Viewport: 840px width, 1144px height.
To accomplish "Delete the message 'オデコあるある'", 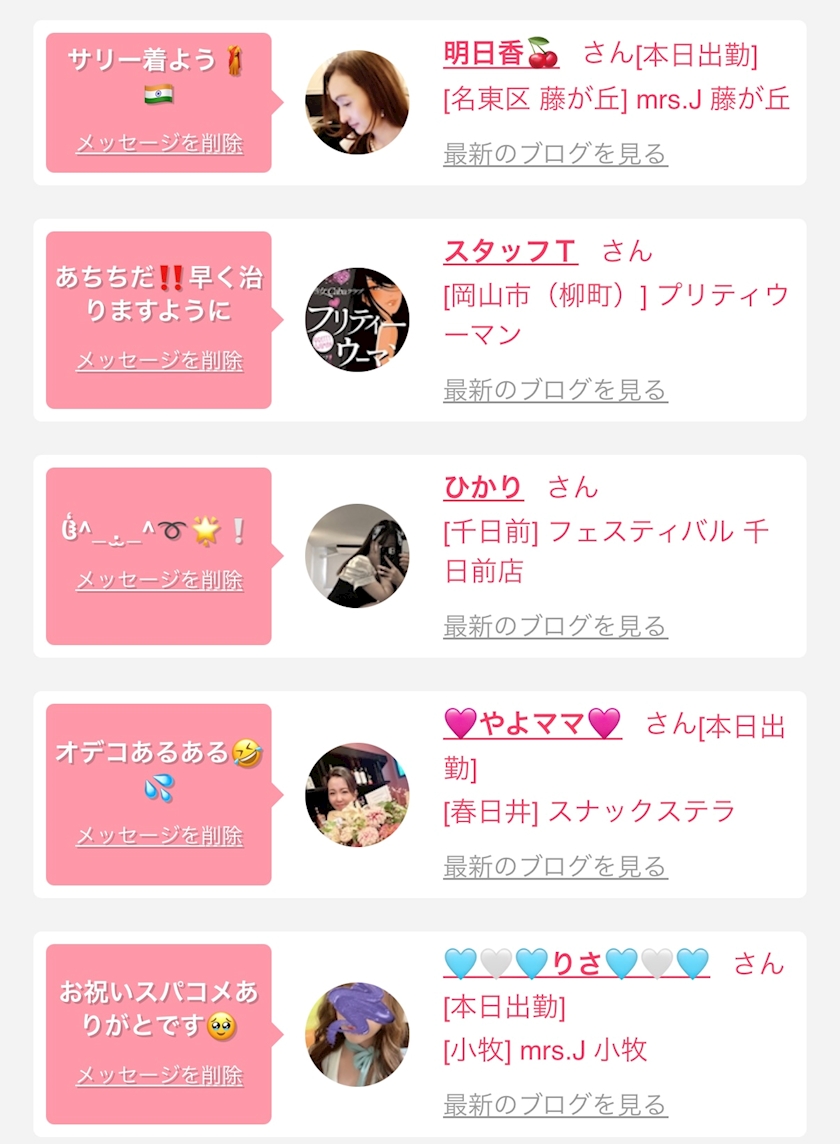I will tap(159, 836).
